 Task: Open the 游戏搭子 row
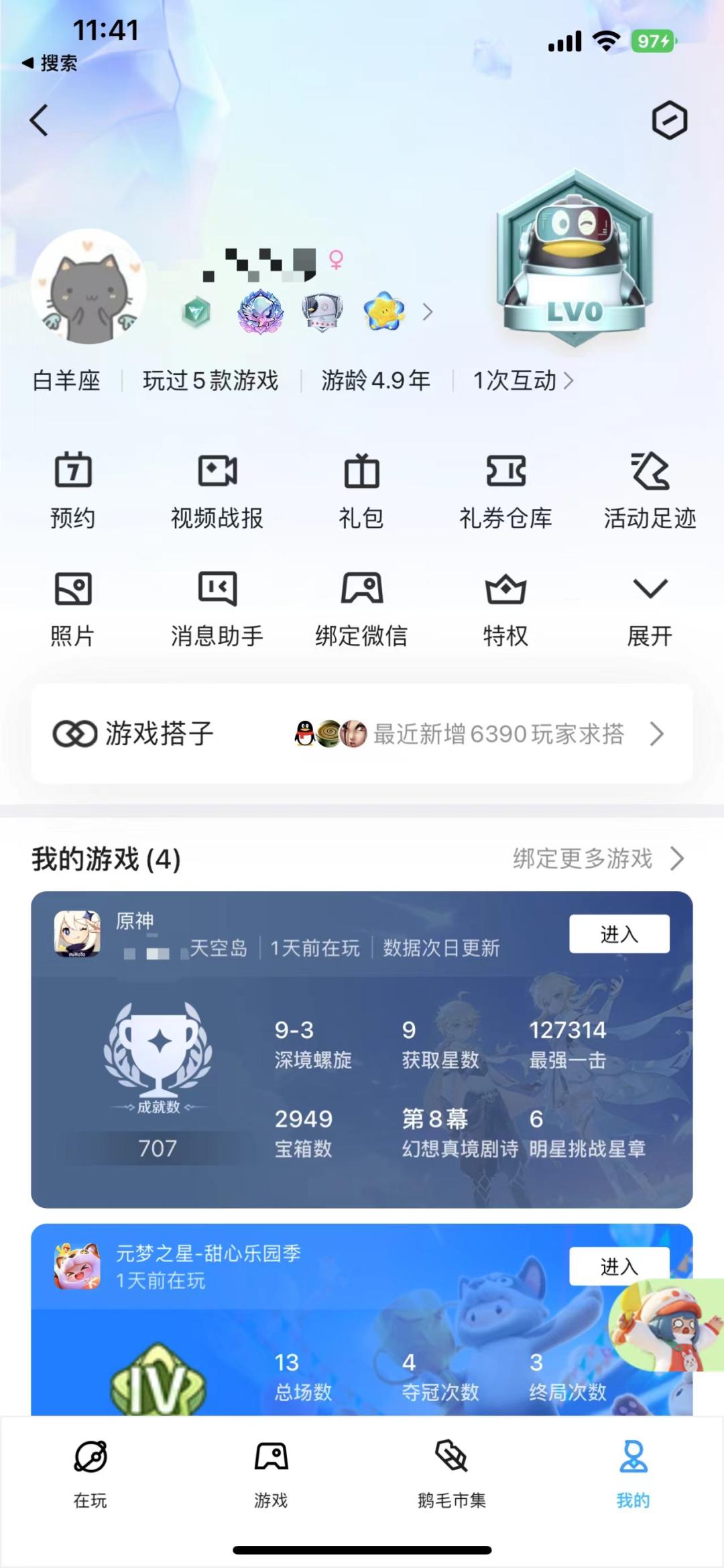tap(361, 734)
